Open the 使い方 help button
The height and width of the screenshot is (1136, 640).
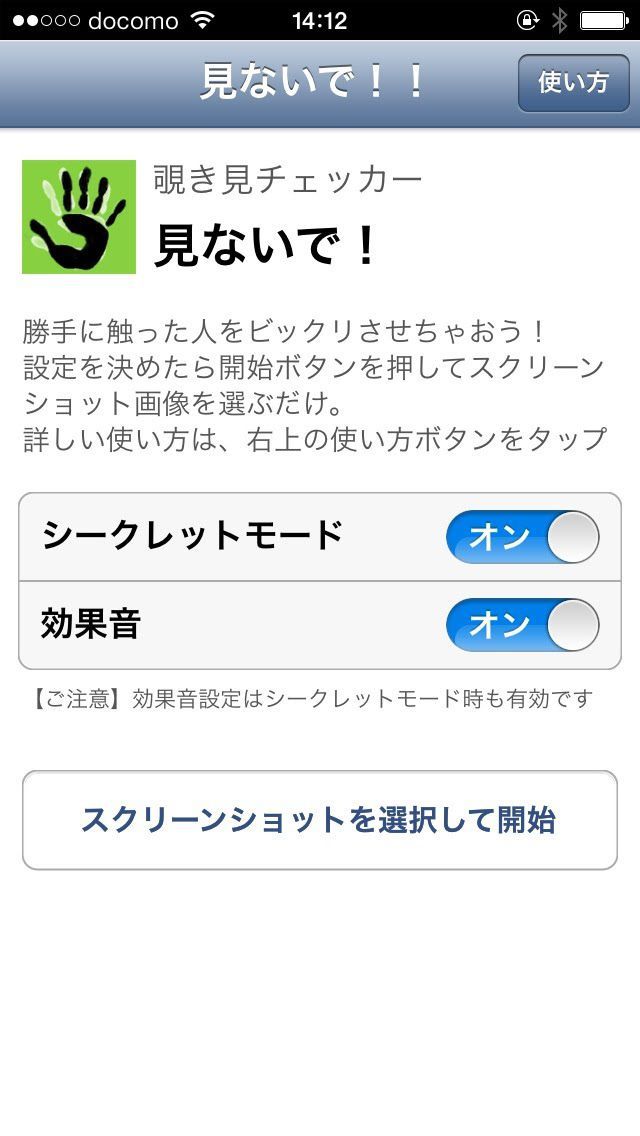coord(573,83)
